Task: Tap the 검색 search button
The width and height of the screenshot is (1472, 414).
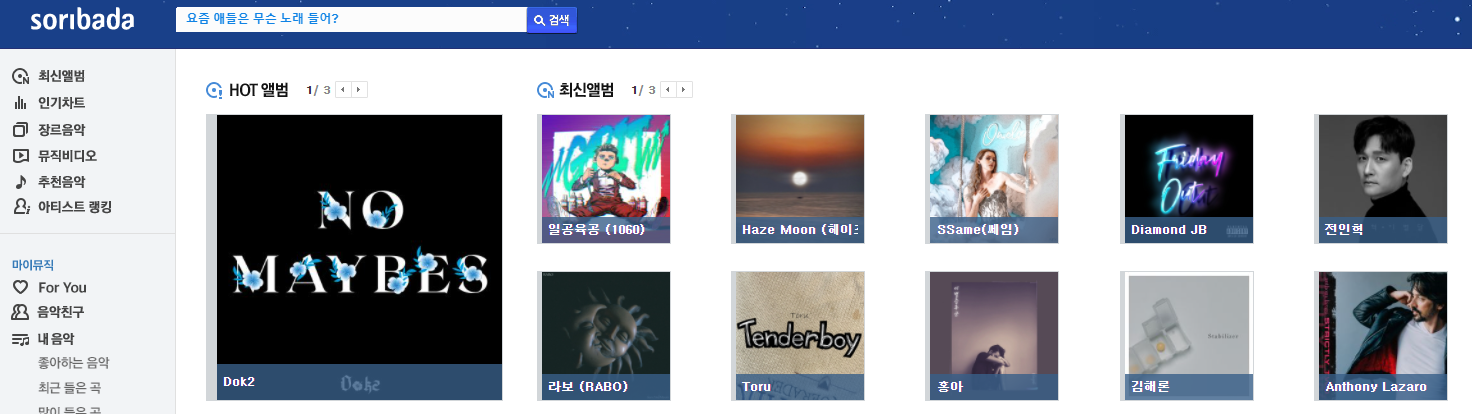Action: 552,20
